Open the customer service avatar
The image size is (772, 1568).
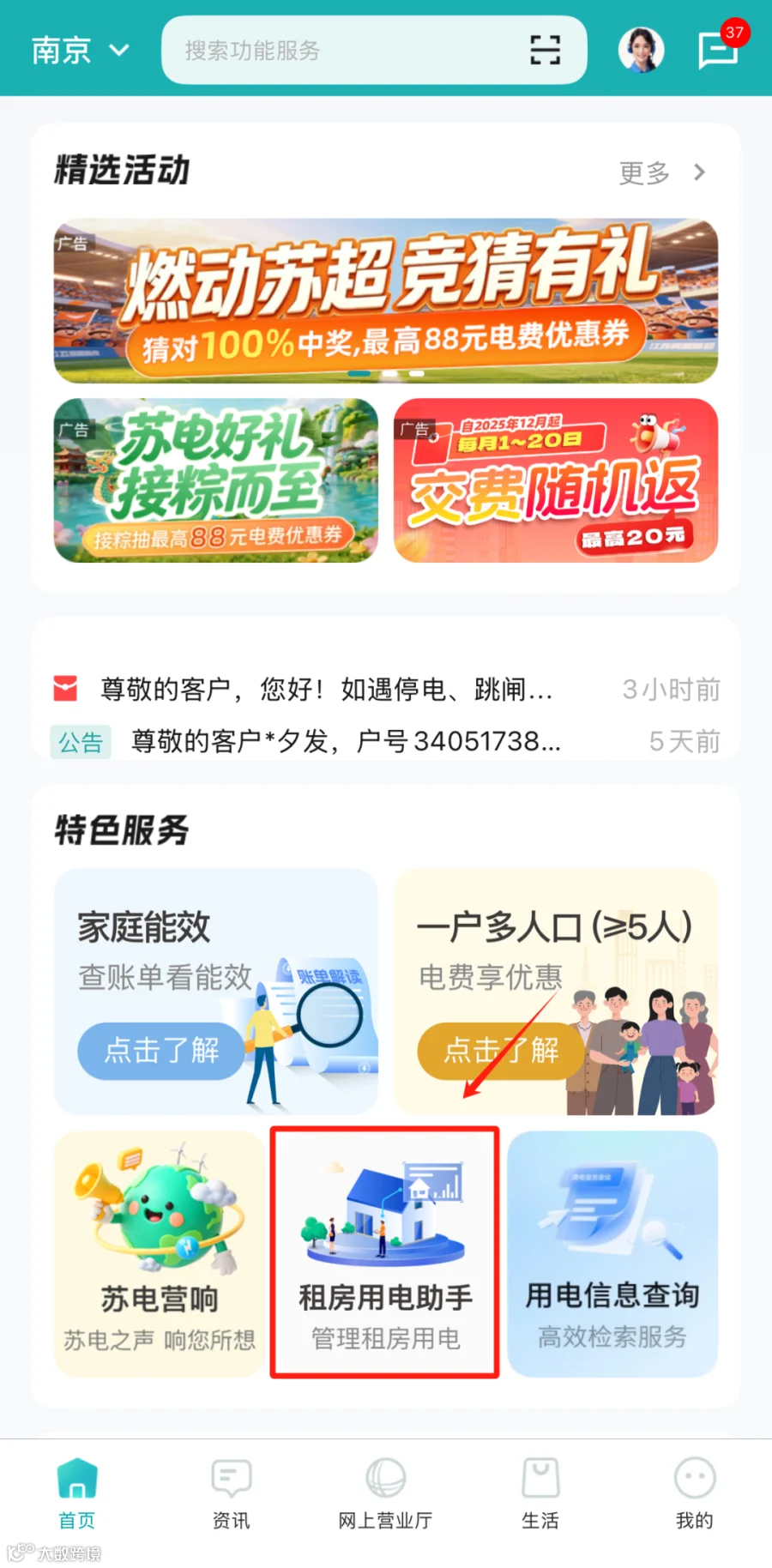(641, 49)
